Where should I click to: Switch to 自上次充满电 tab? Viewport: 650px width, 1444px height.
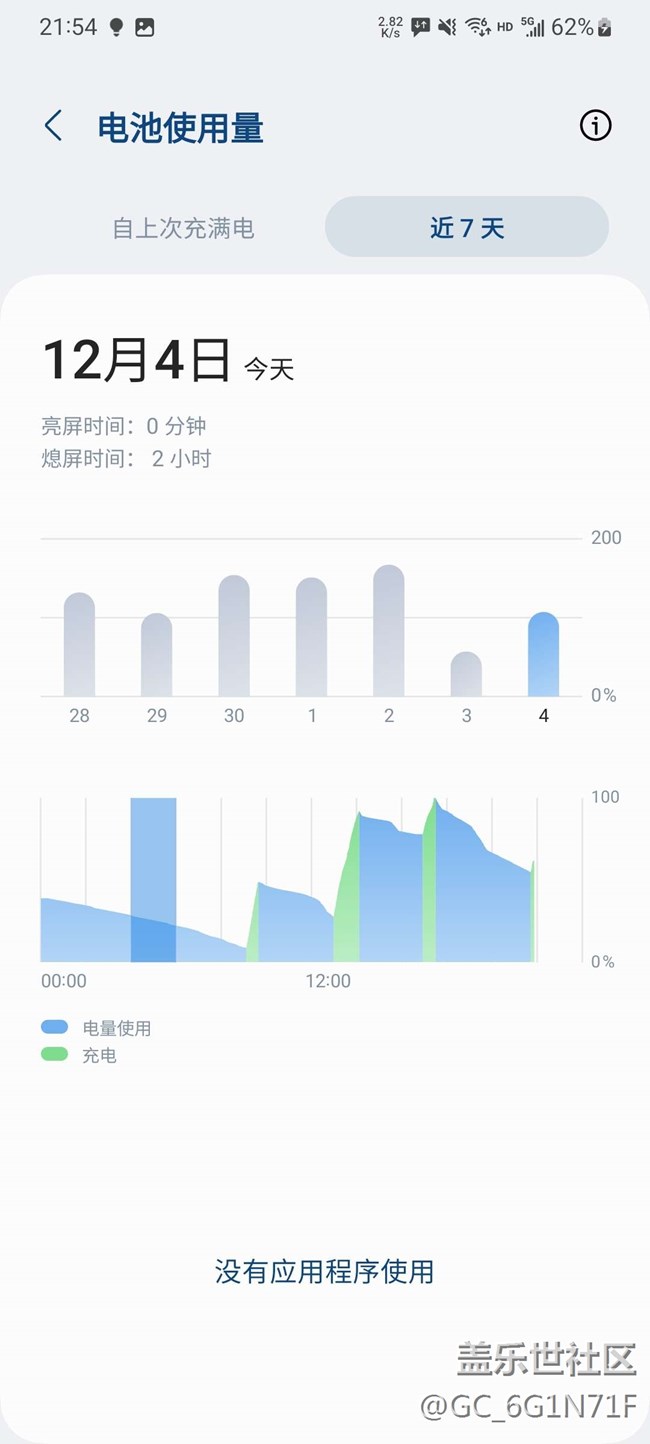[x=183, y=228]
